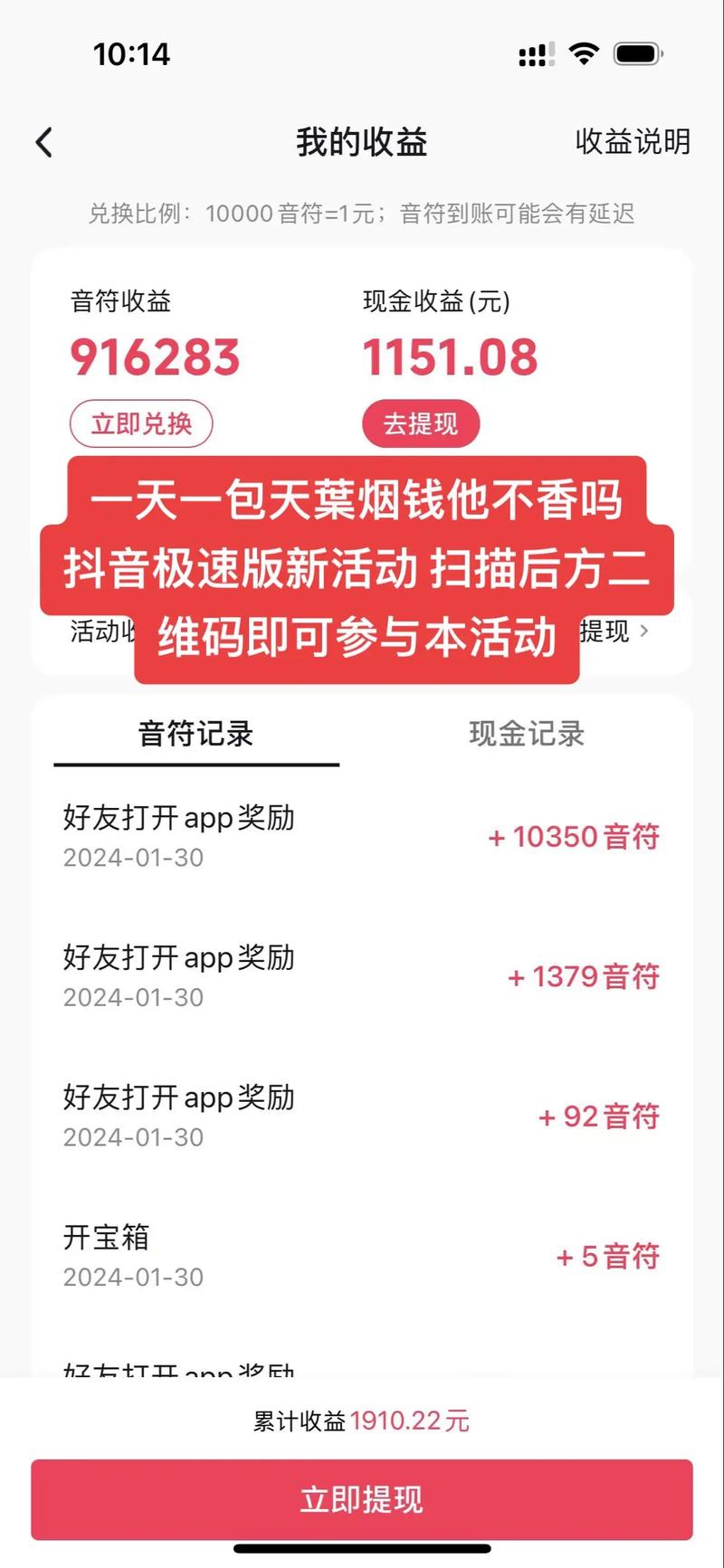The width and height of the screenshot is (724, 1568).
Task: Tap the exchange ratio notice text
Action: pos(362,214)
